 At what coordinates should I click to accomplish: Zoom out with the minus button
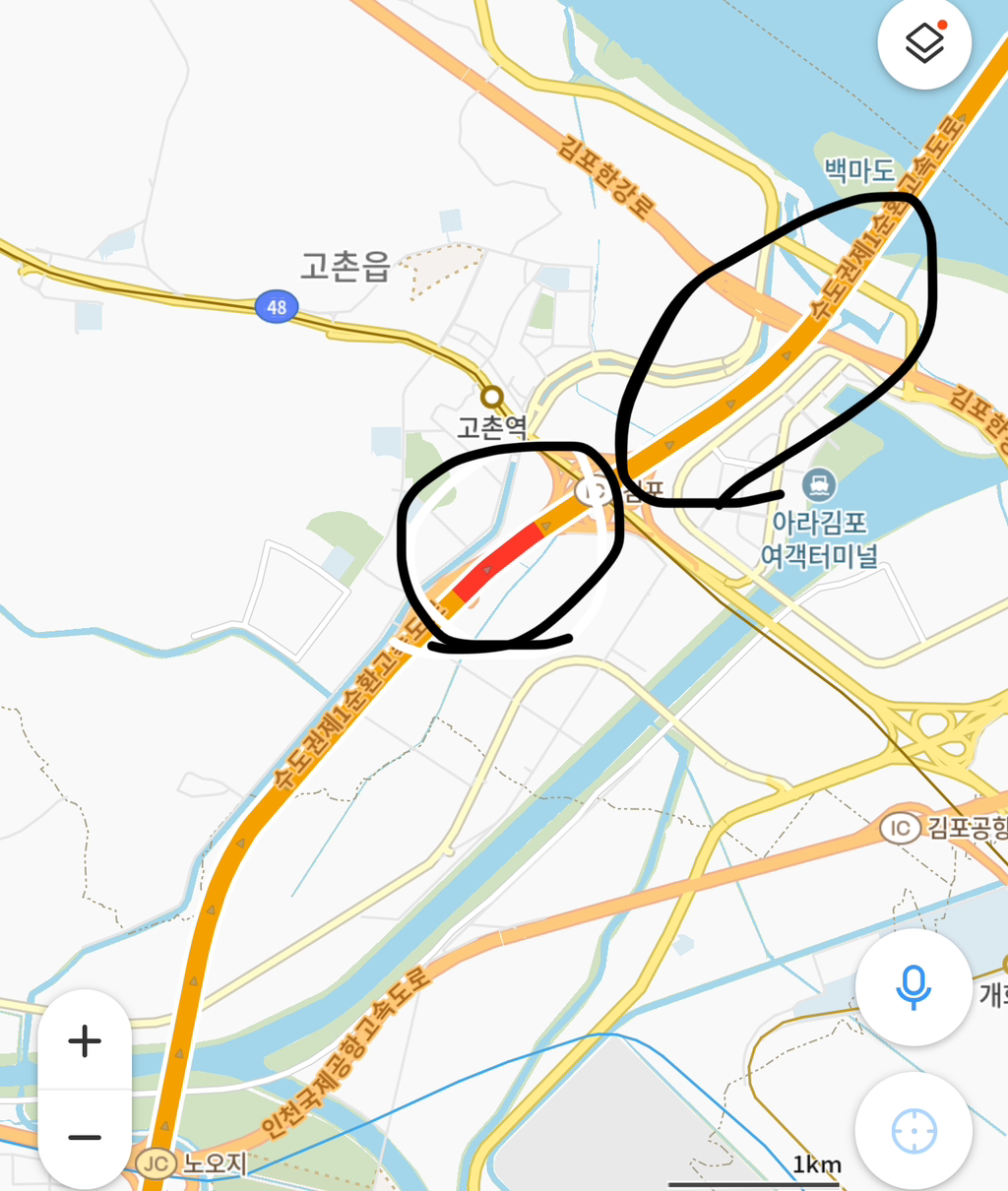[x=85, y=1138]
